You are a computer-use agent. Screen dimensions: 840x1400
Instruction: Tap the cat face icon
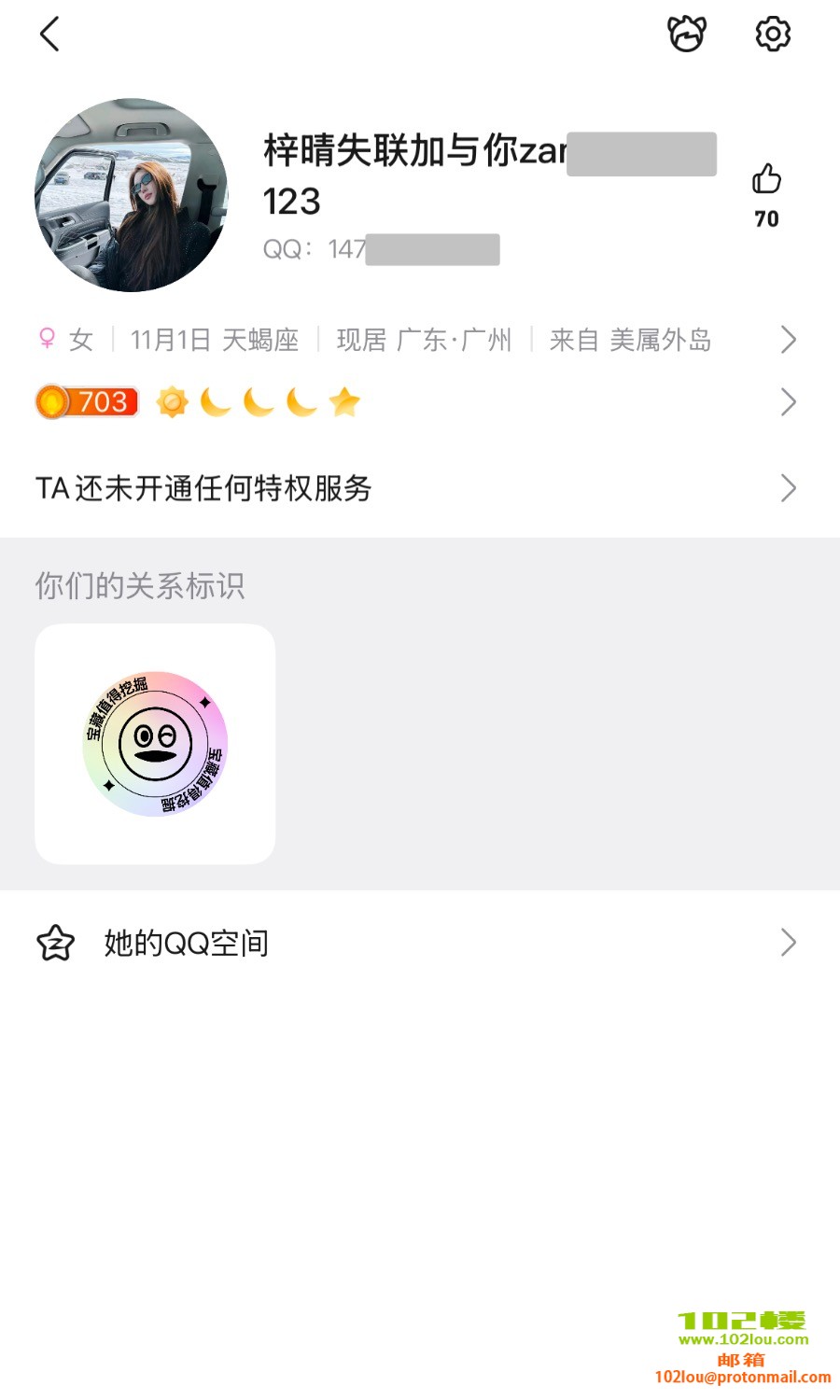[x=687, y=35]
